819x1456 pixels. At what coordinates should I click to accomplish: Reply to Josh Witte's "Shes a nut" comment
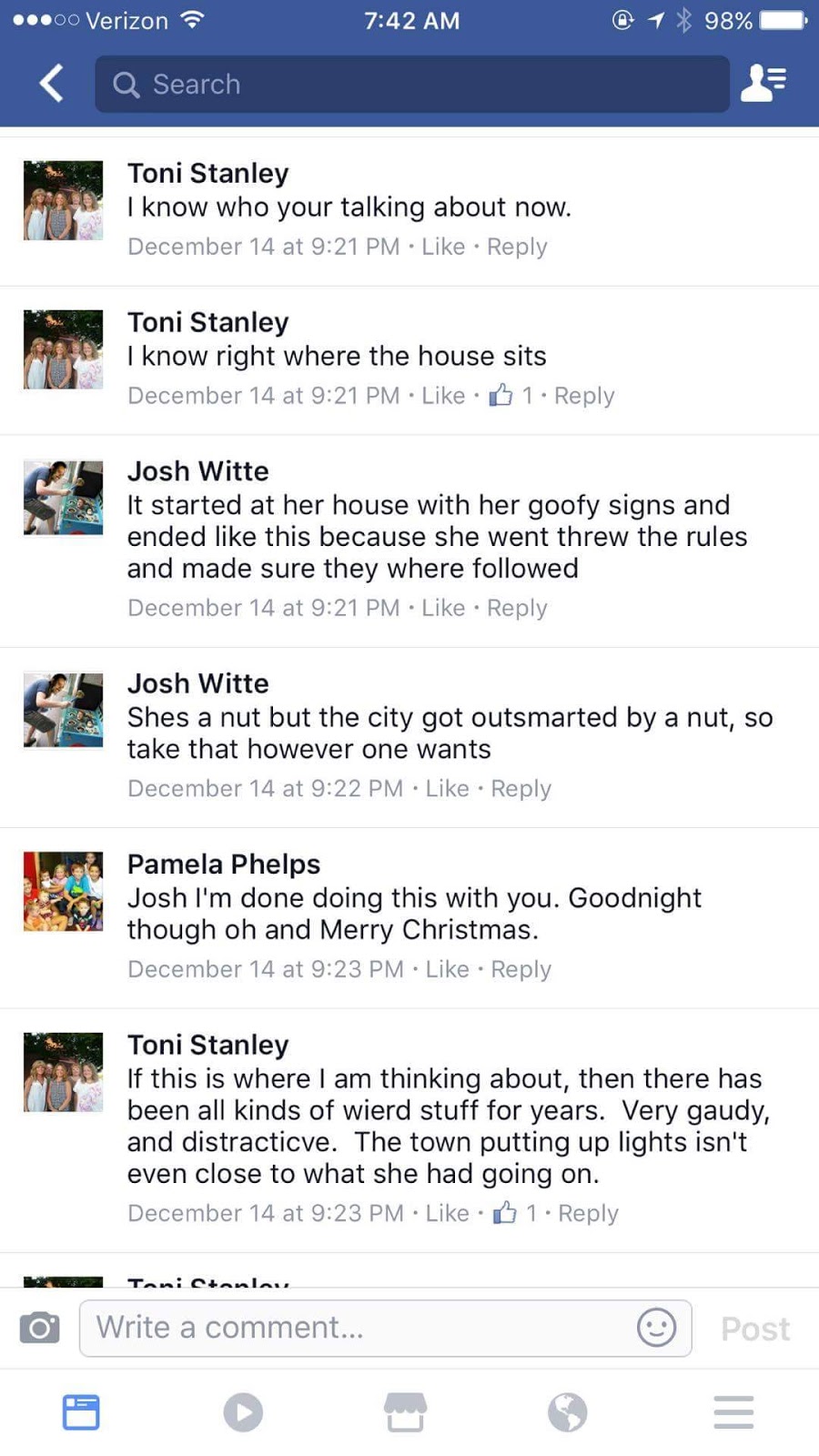coord(521,789)
